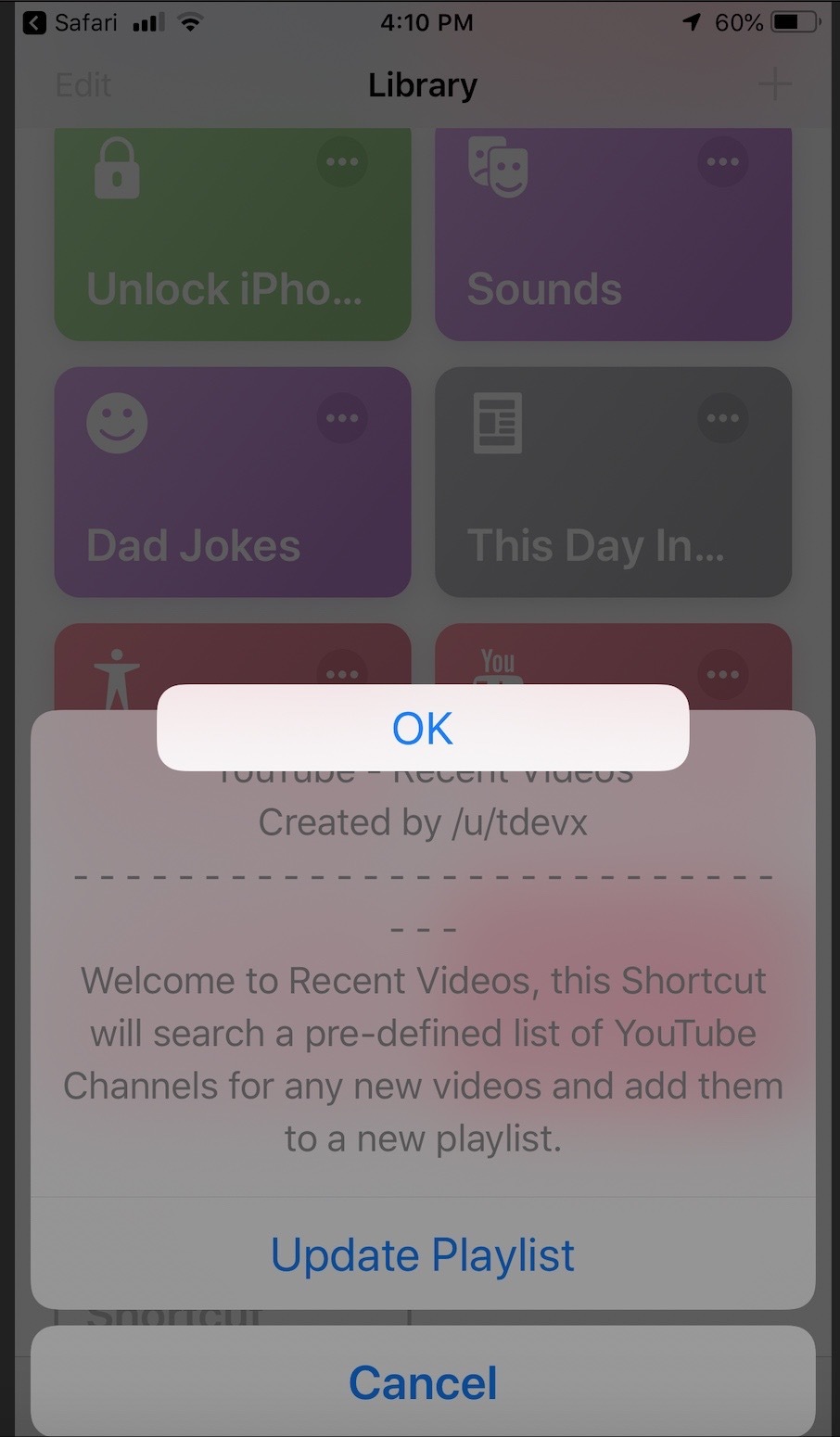Screen dimensions: 840x1437
Task: Select Update Playlist in the action sheet
Action: (423, 1255)
